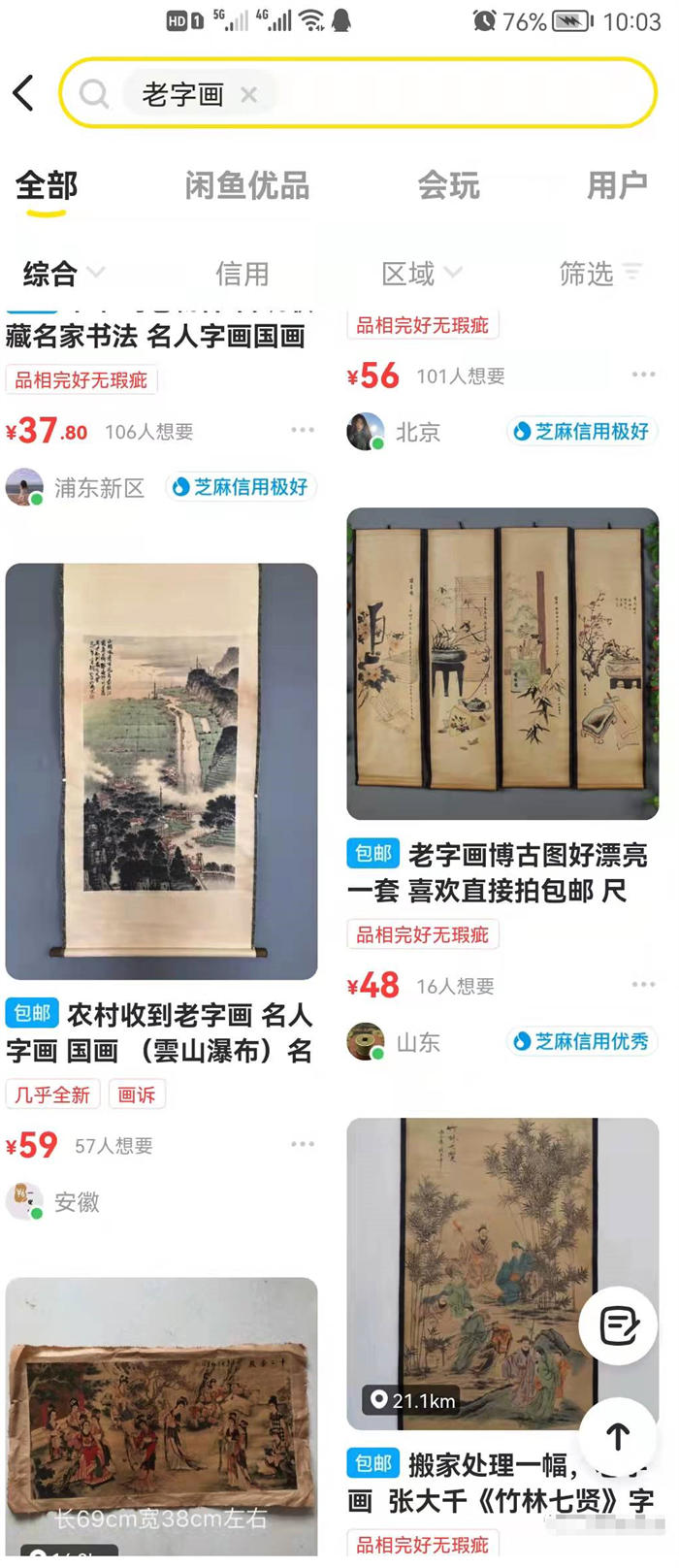Image resolution: width=679 pixels, height=1568 pixels.
Task: Switch to the 会玩 tab
Action: click(x=448, y=185)
